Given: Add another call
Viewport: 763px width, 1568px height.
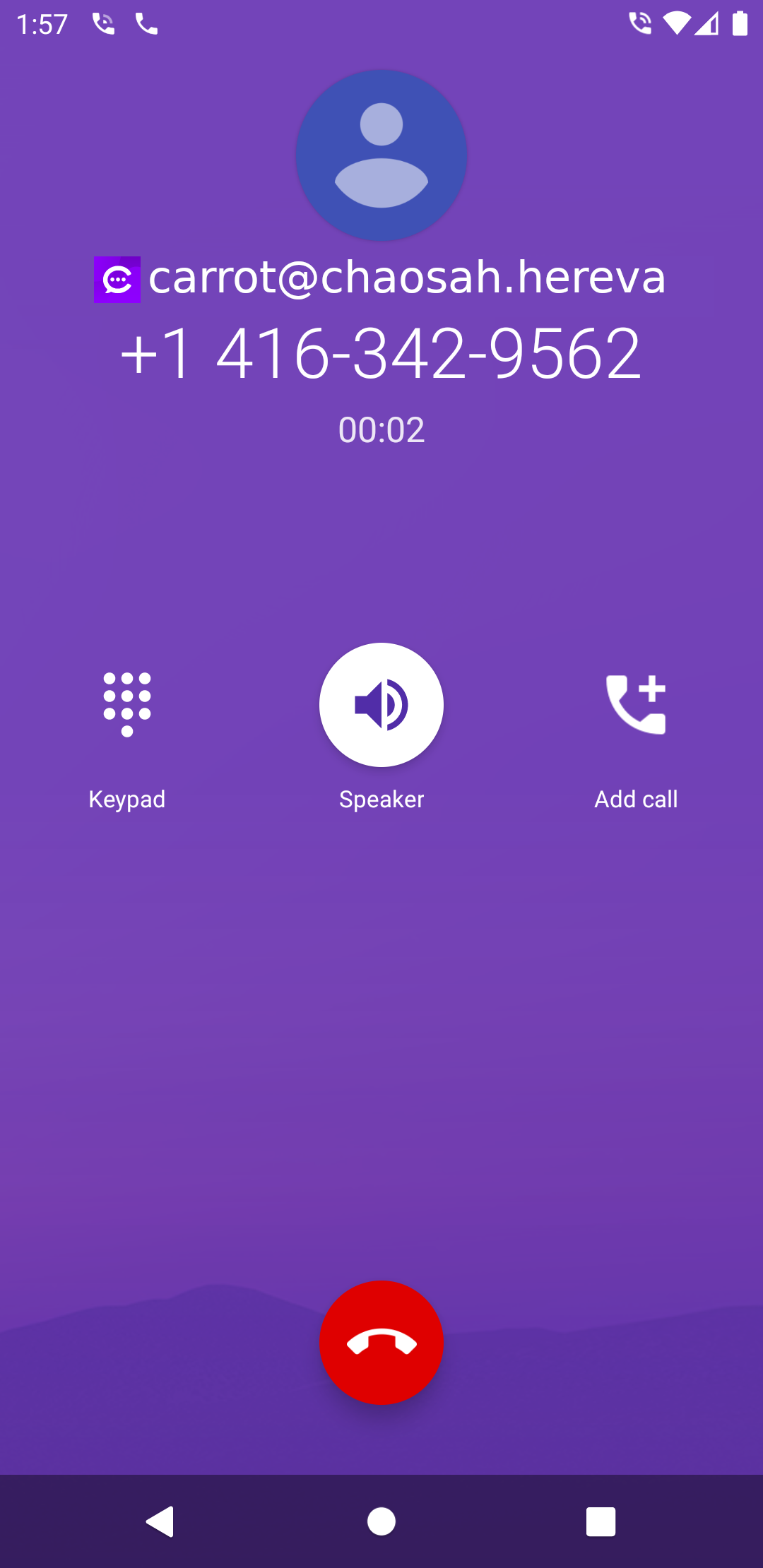Looking at the screenshot, I should (636, 705).
